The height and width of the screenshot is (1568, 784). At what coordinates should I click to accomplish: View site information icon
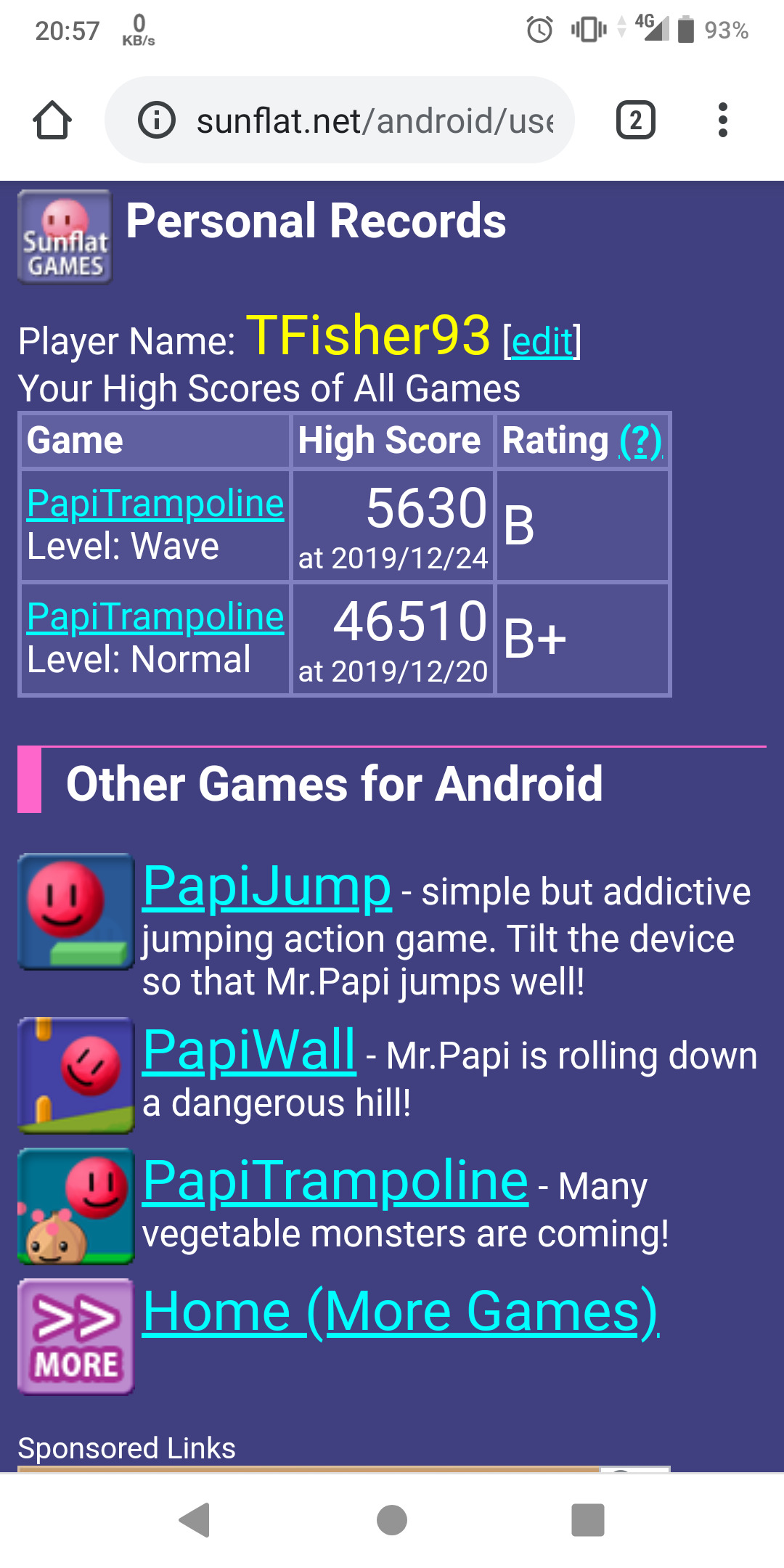click(x=157, y=121)
